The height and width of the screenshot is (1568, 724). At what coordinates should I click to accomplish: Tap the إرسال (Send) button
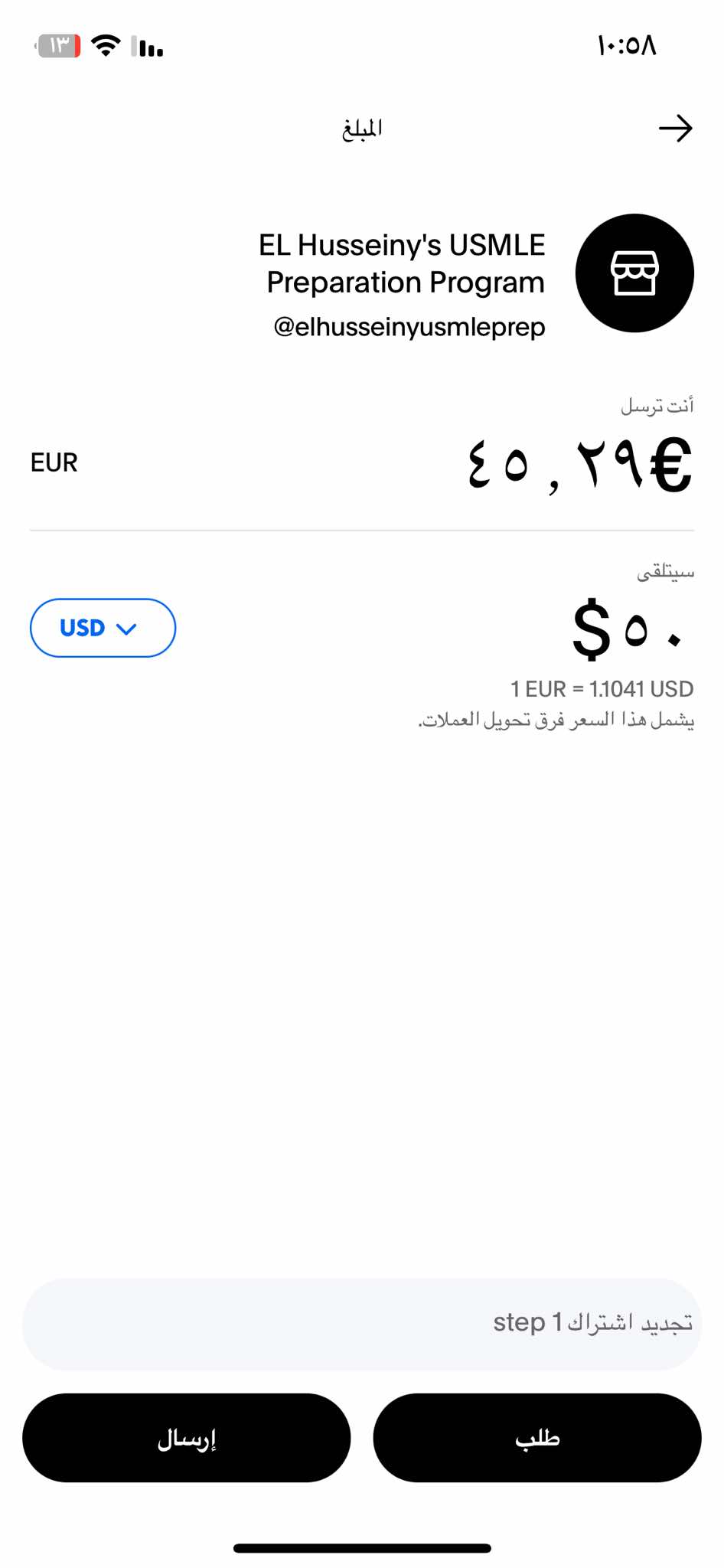pos(187,1438)
